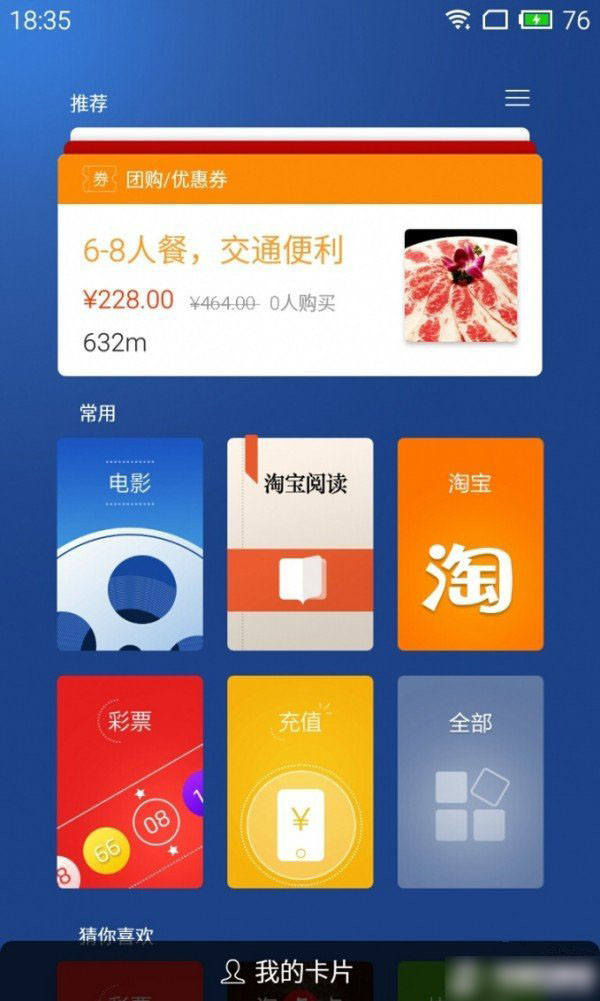Viewport: 600px width, 1001px height.
Task: Select the red 彩票 lottery card
Action: (x=130, y=781)
